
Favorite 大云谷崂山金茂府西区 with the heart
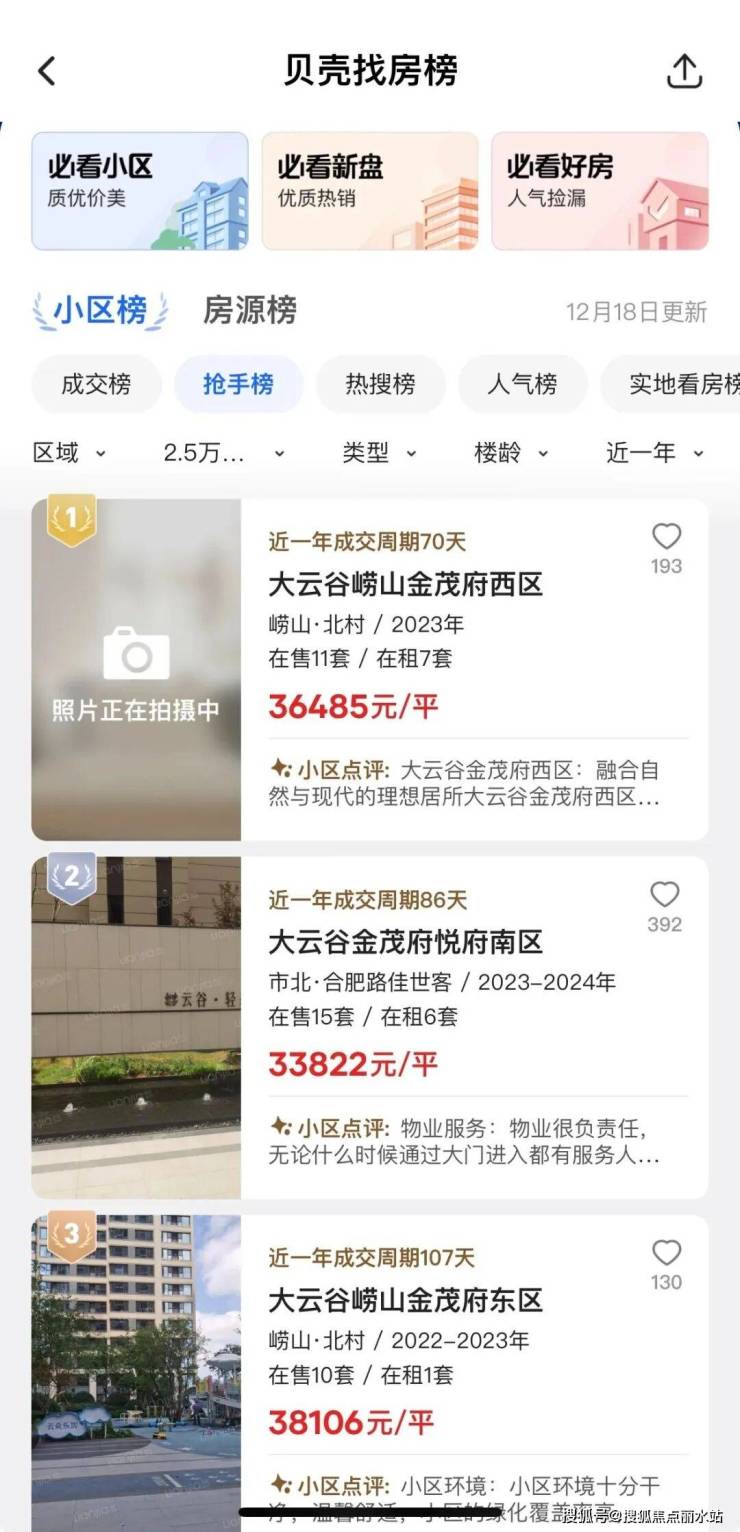(x=666, y=538)
